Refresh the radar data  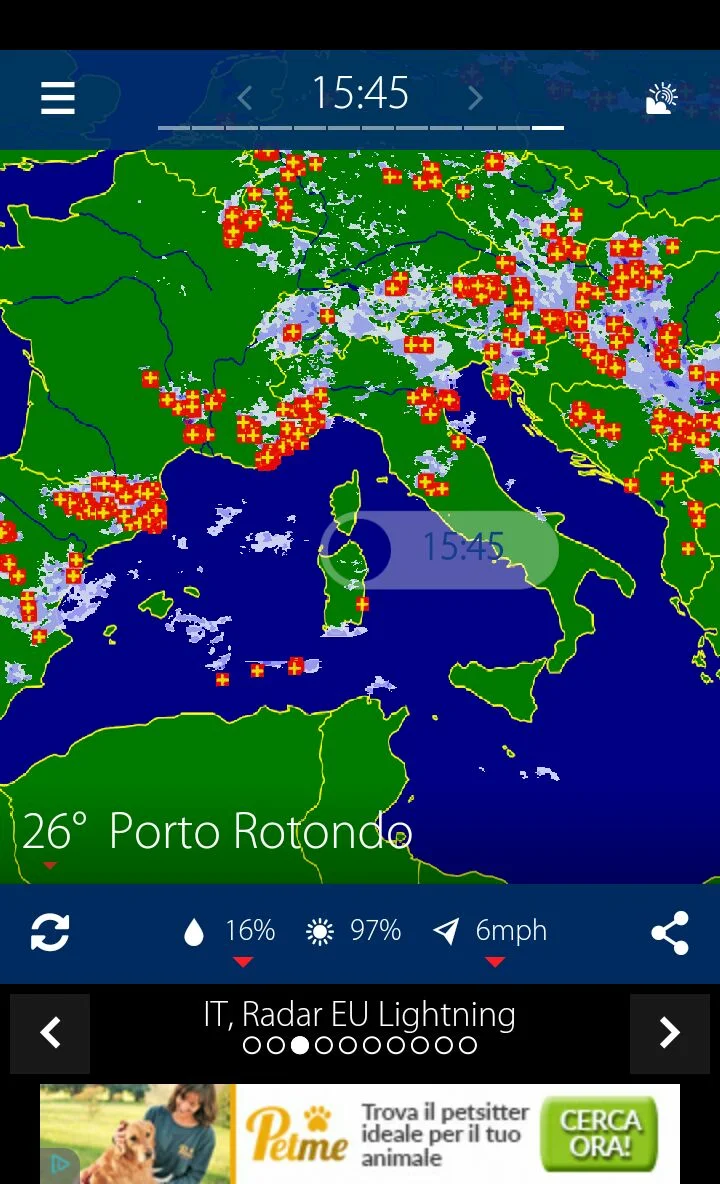[x=50, y=933]
